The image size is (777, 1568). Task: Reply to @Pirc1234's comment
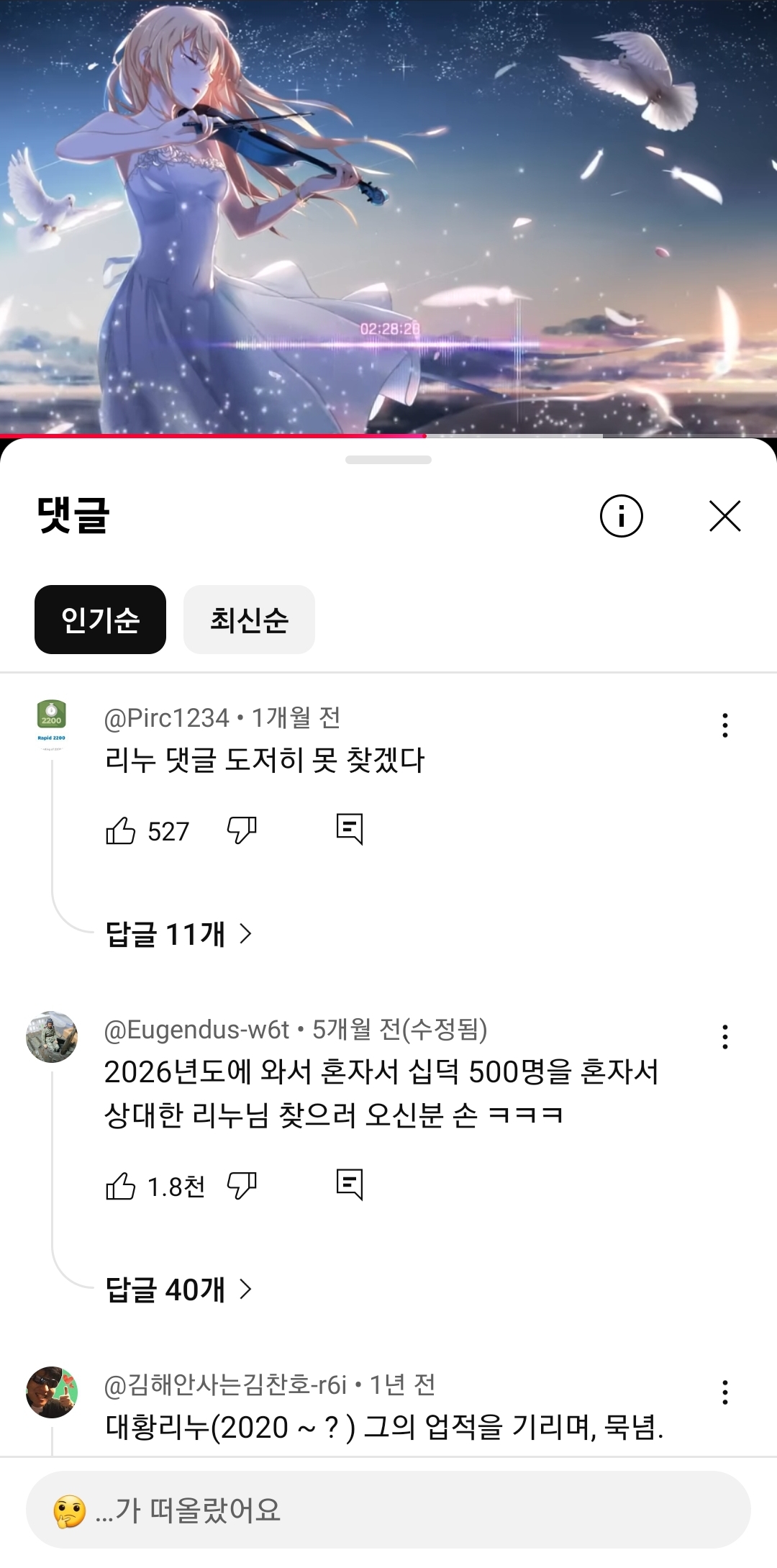coord(350,829)
